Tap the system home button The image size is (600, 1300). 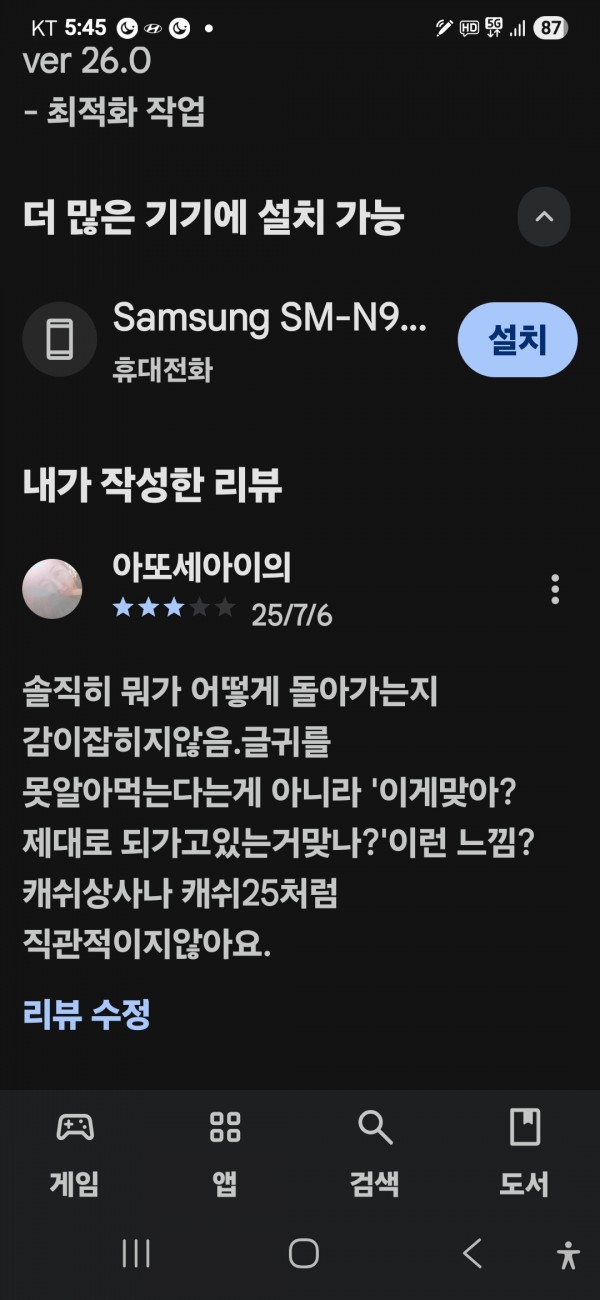(303, 1253)
